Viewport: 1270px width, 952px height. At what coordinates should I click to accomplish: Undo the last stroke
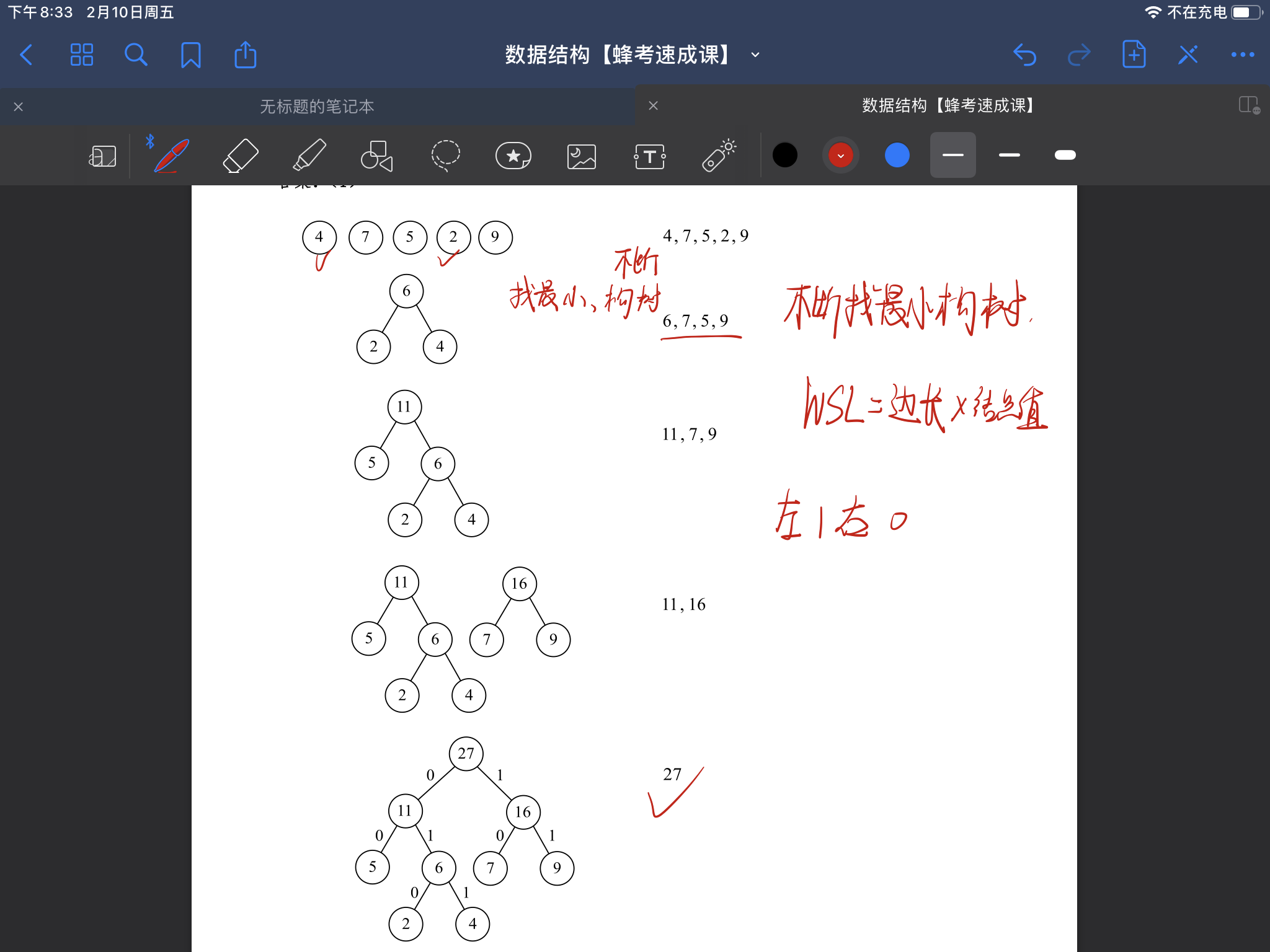click(1024, 55)
